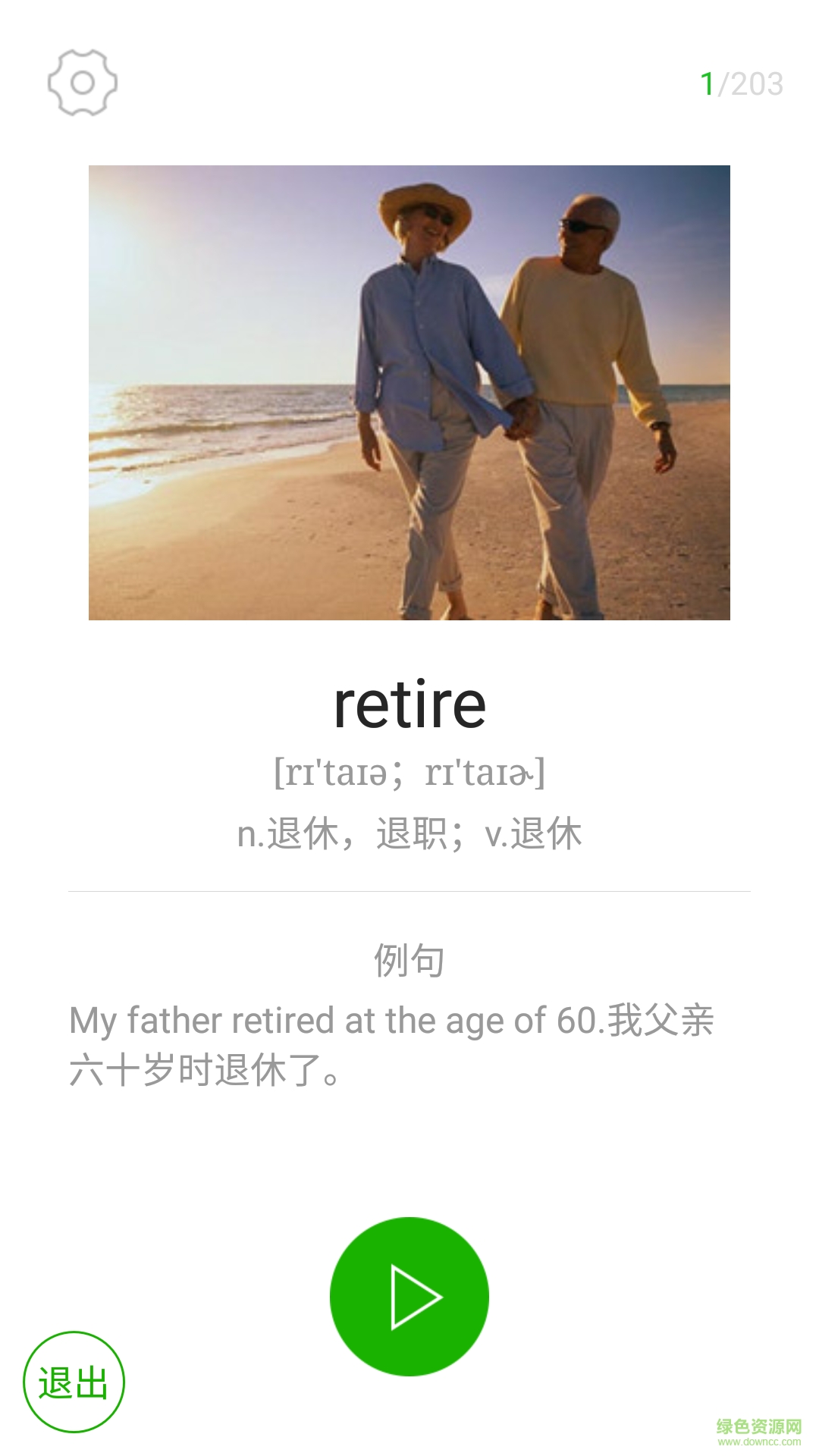Click the phonetic transcription text
Viewport: 819px width, 1456px height.
click(x=409, y=772)
